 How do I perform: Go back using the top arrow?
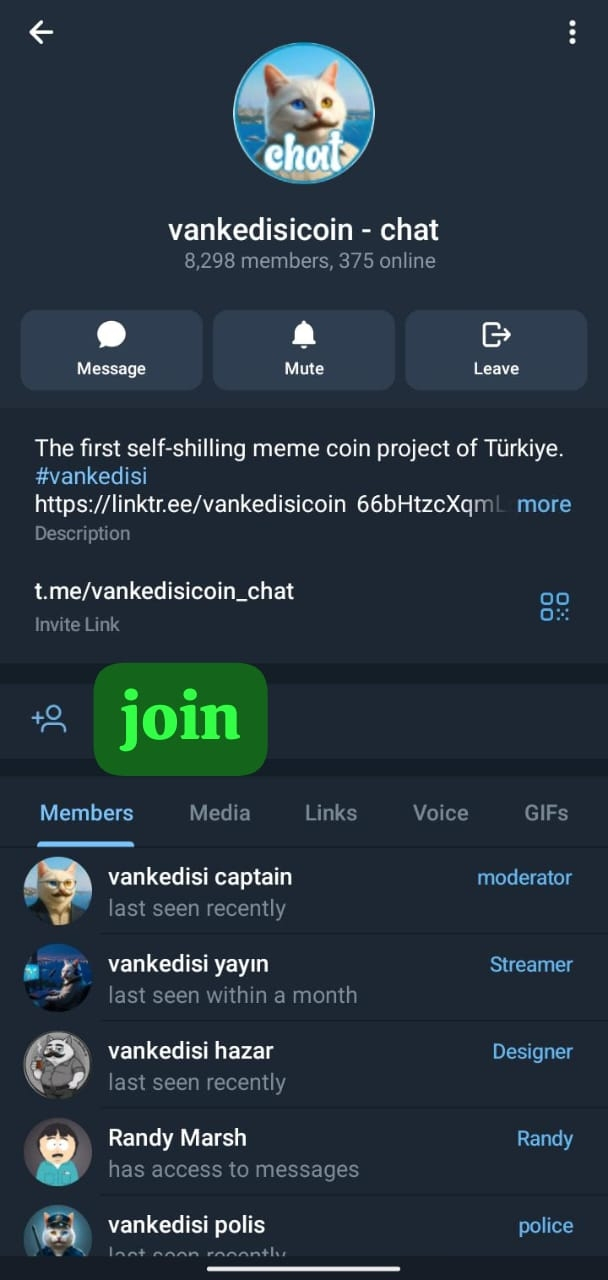41,33
